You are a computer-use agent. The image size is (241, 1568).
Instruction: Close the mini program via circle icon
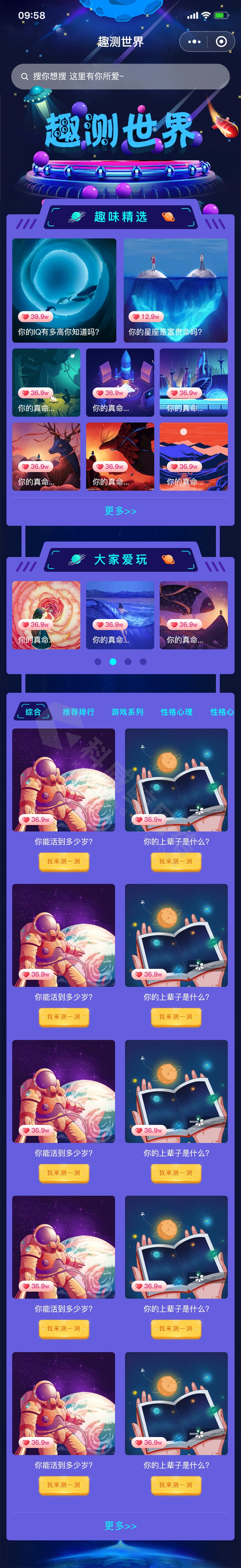(x=221, y=42)
